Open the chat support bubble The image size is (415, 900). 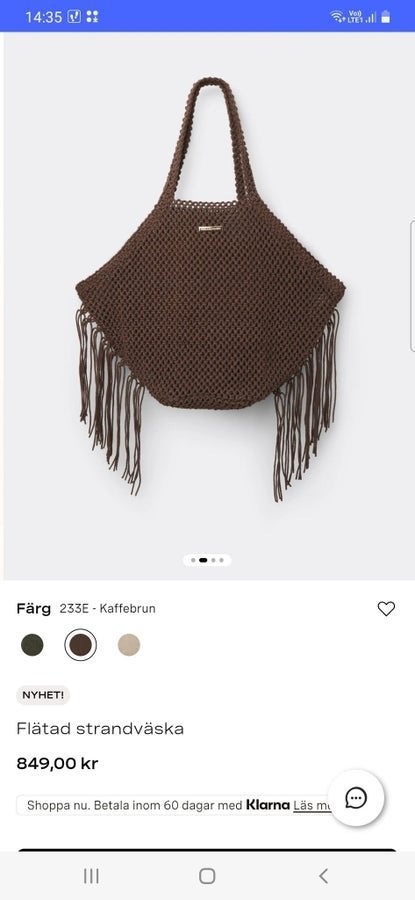(356, 798)
